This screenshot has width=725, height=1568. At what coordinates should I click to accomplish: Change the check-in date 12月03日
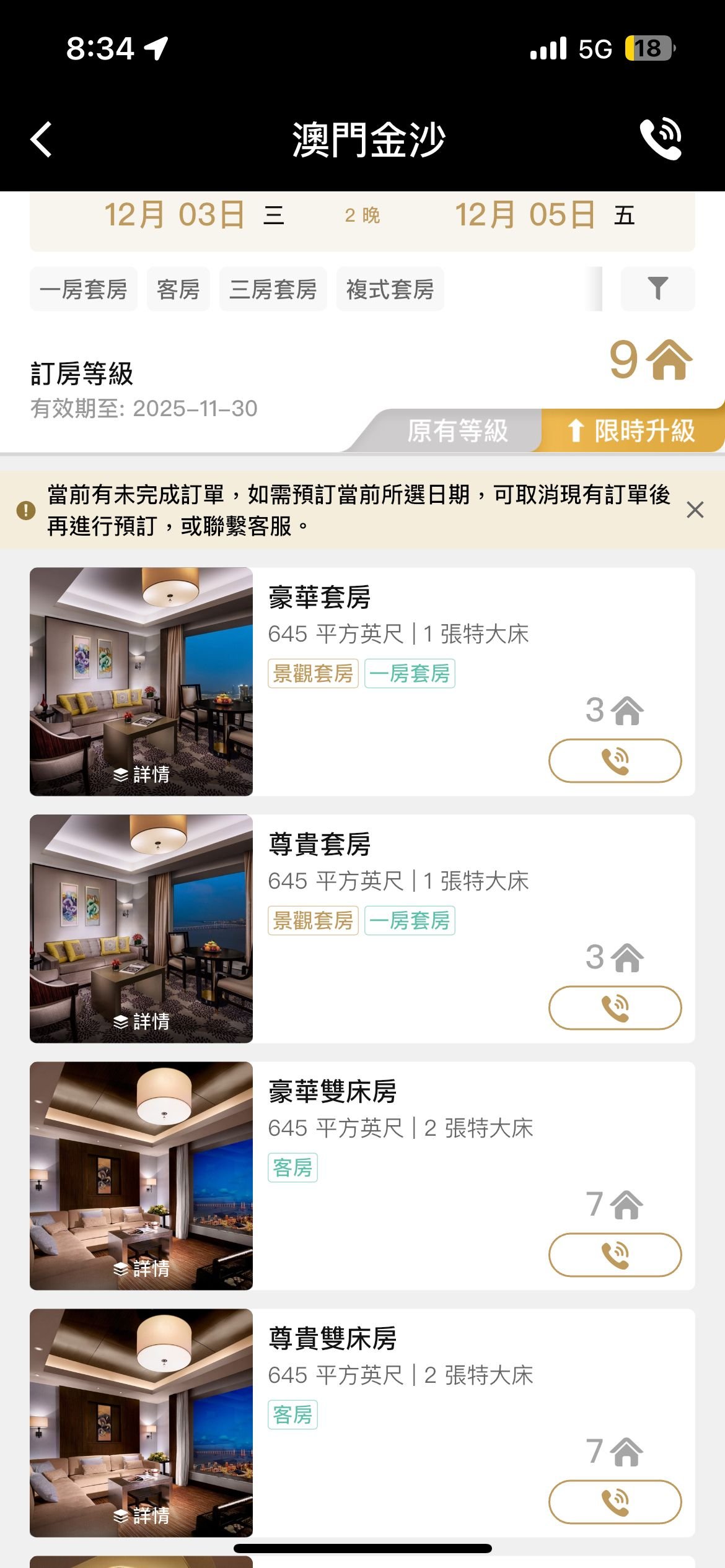174,216
